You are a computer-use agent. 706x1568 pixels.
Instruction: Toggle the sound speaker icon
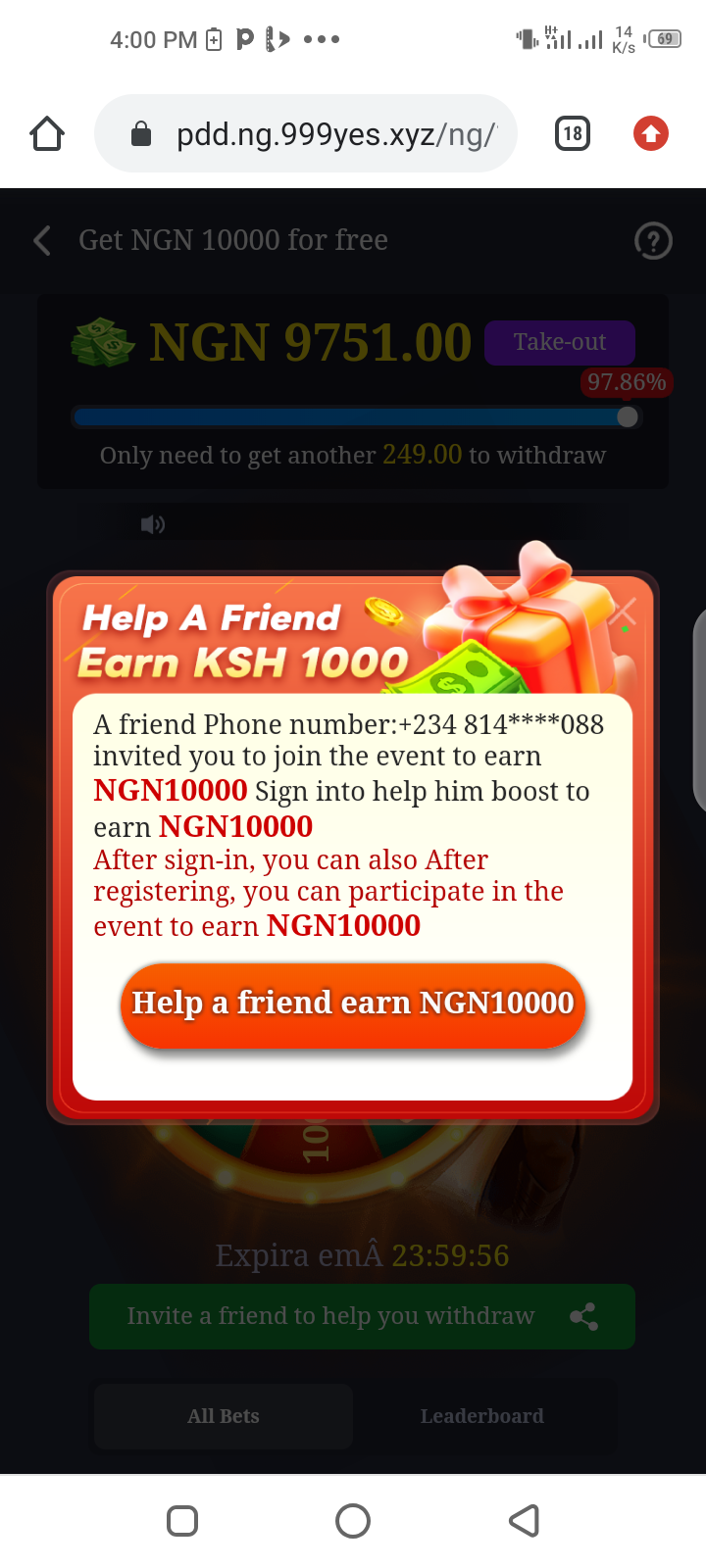(152, 525)
